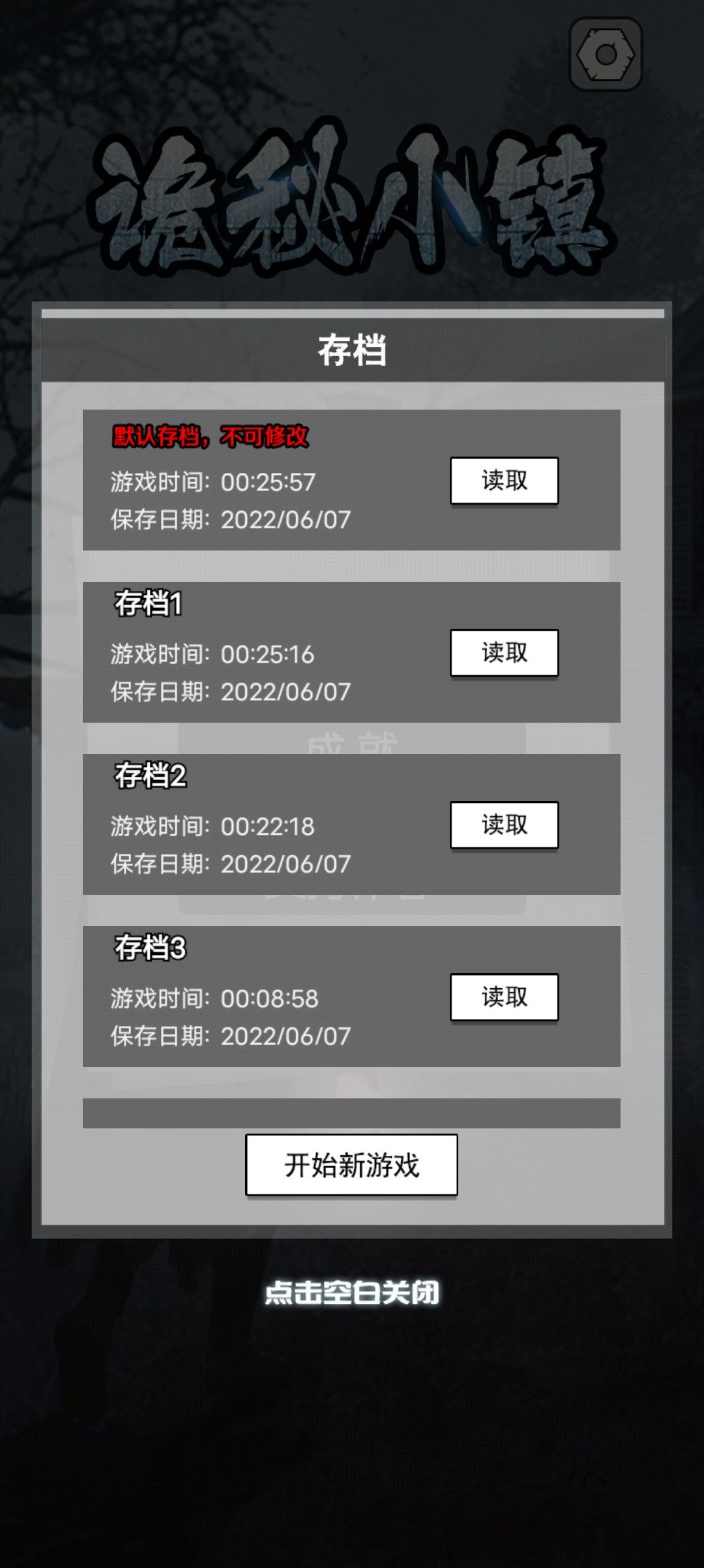Click game time 00:25:57 of default save
This screenshot has height=1568, width=704.
[x=212, y=481]
